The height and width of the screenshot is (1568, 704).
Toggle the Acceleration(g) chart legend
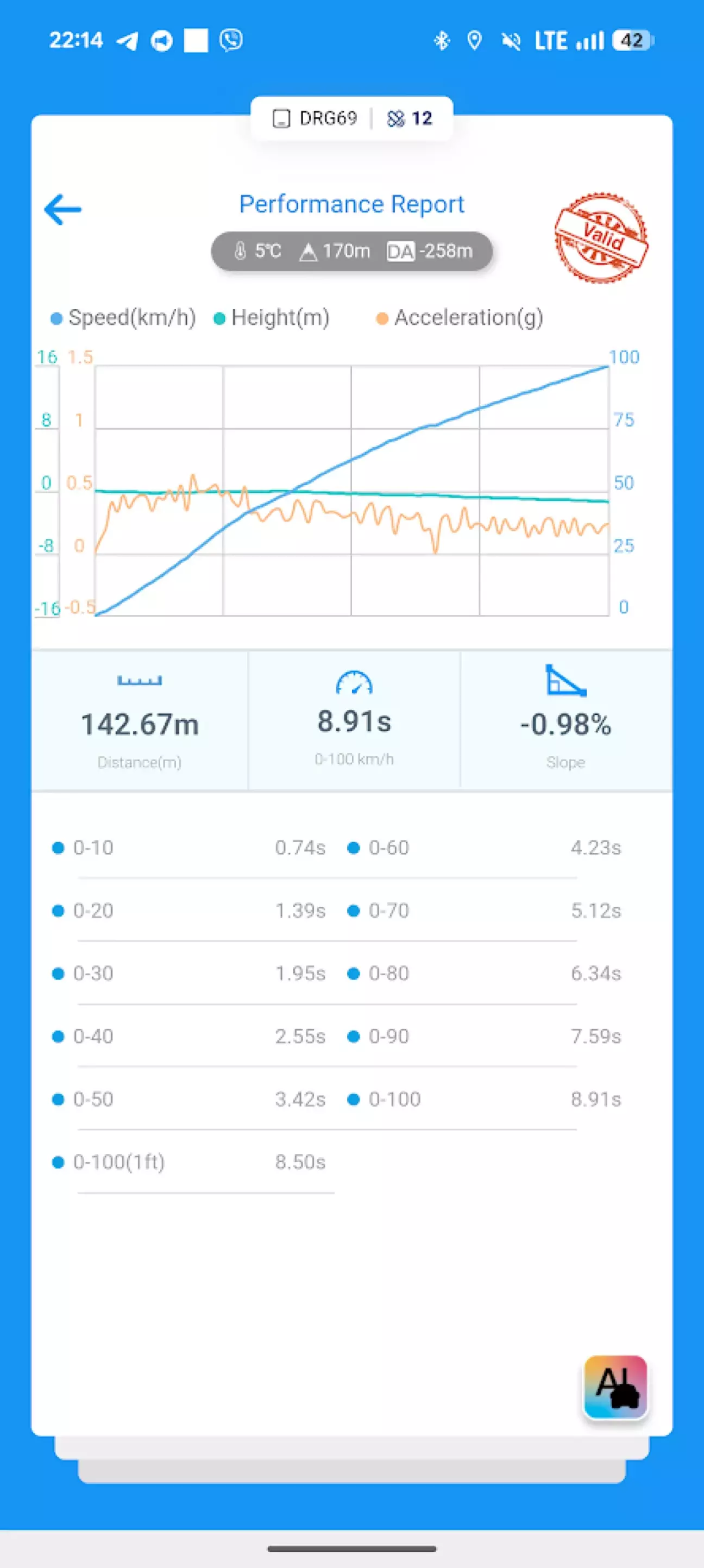coord(460,318)
